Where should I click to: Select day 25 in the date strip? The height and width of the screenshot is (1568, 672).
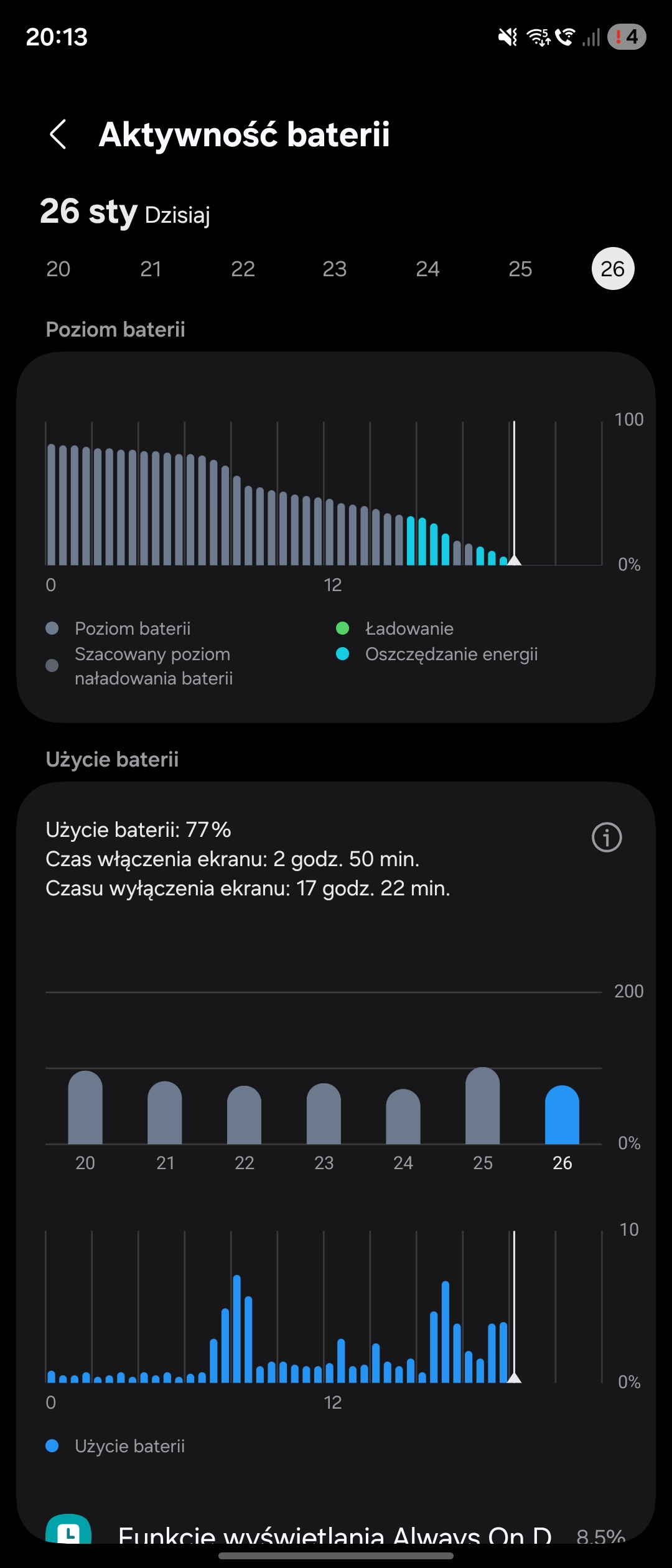tap(520, 269)
